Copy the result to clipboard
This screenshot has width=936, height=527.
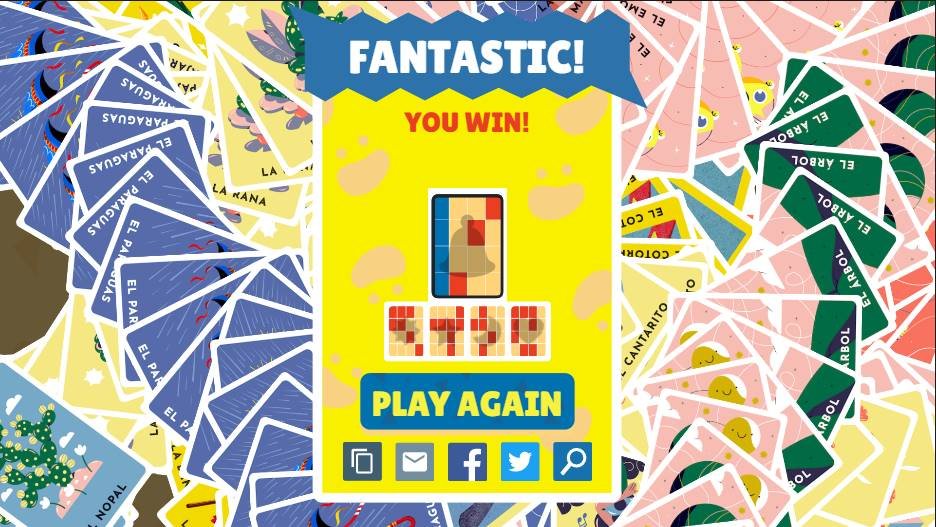[x=363, y=462]
